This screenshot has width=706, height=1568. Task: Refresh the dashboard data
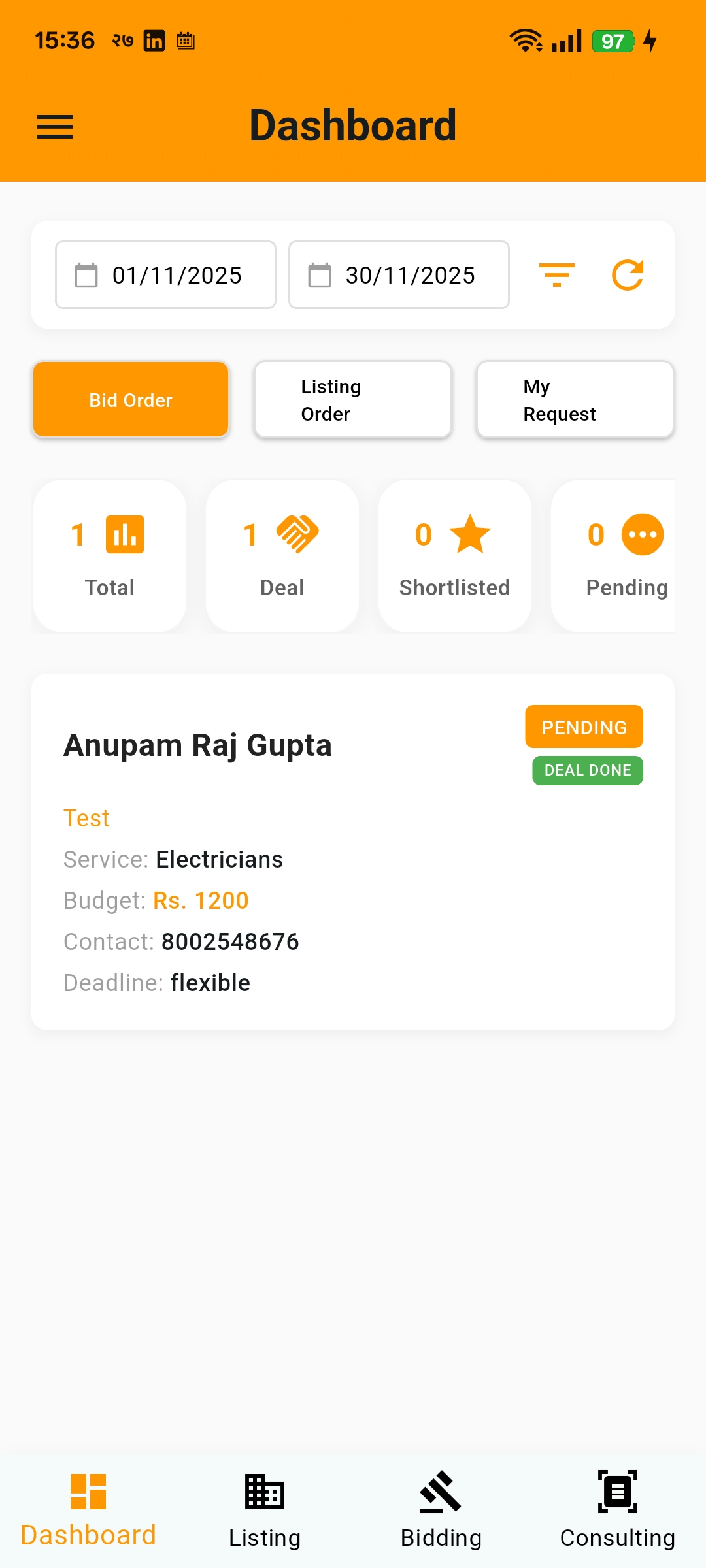pos(628,275)
